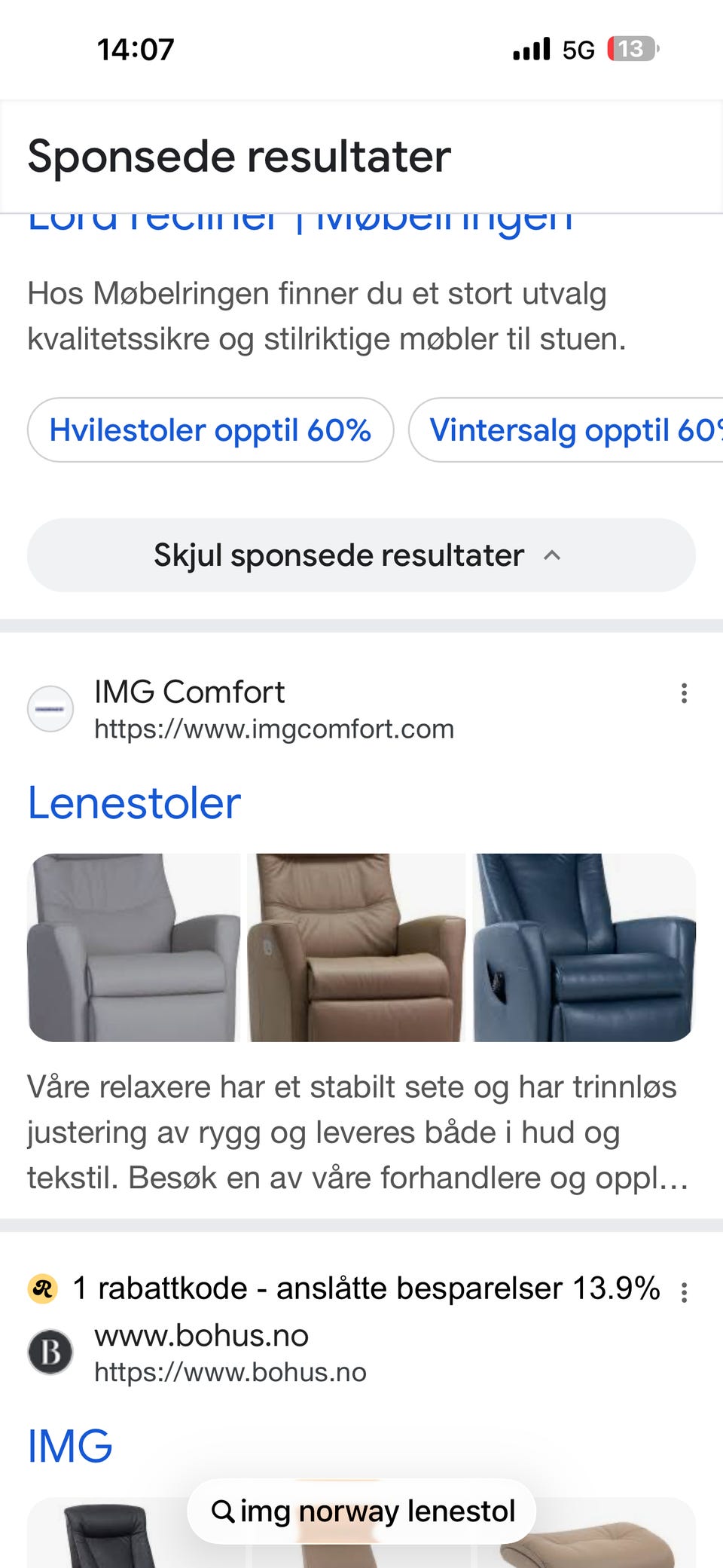Viewport: 723px width, 1568px height.
Task: Open overflow menu for bohus.no result
Action: click(684, 1292)
